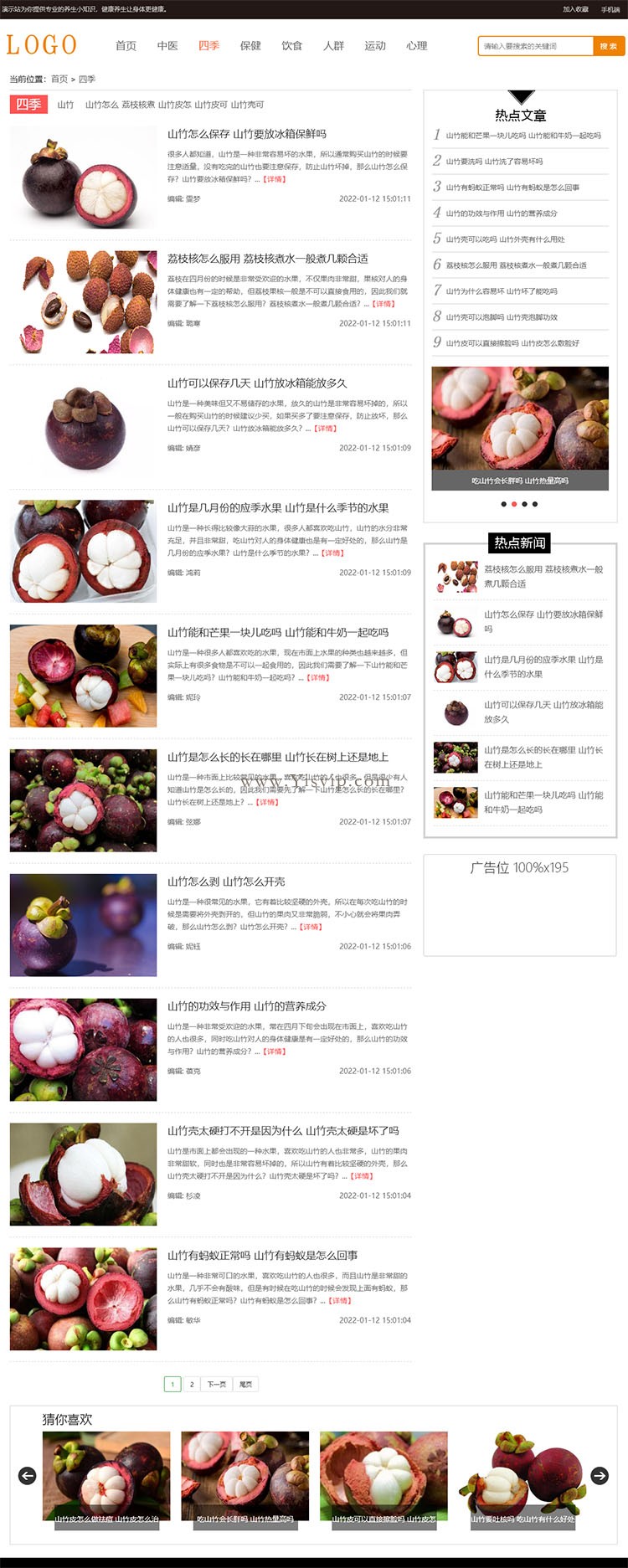Viewport: 628px width, 1568px height.
Task: Tap the 下一页 pagination button
Action: coord(217,1384)
